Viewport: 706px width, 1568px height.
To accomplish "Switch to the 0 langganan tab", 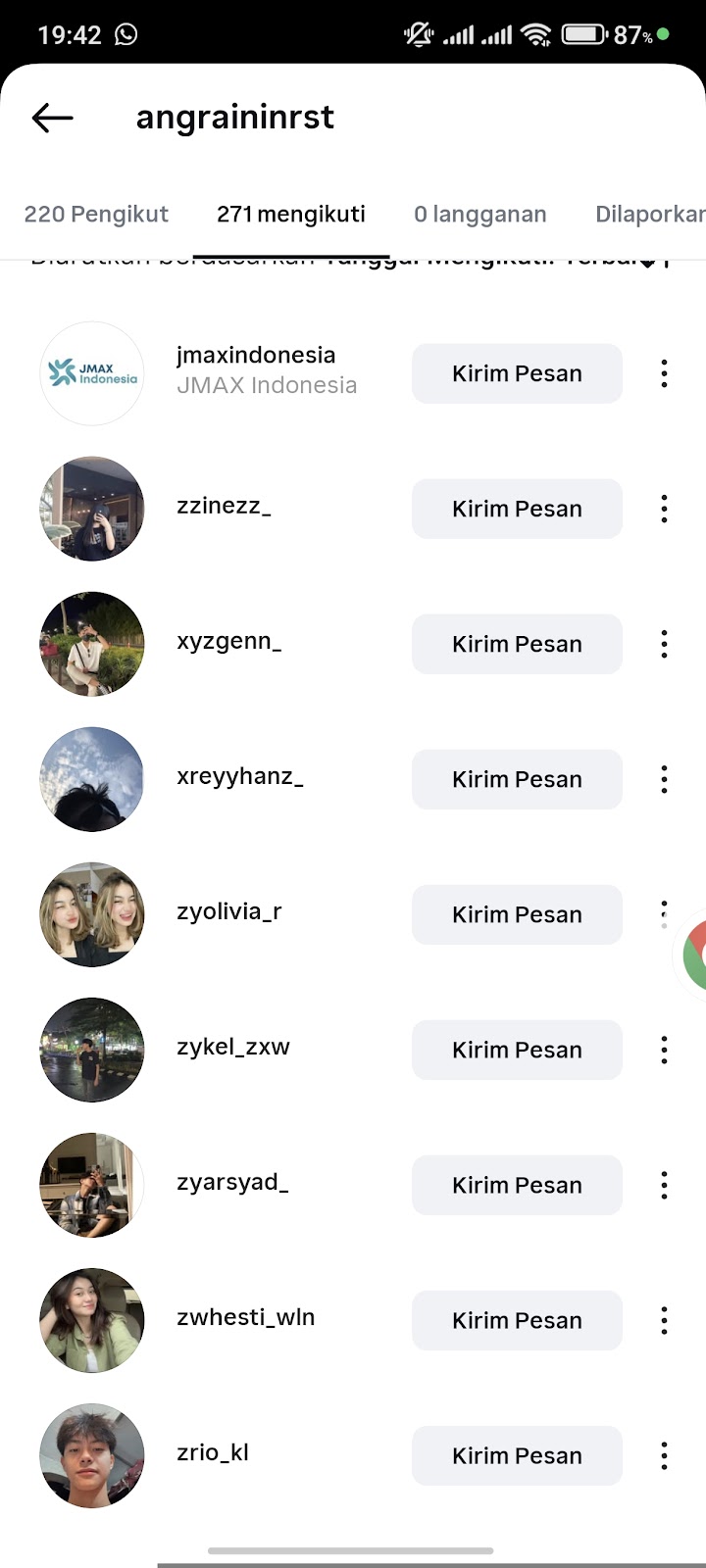I will pyautogui.click(x=479, y=215).
